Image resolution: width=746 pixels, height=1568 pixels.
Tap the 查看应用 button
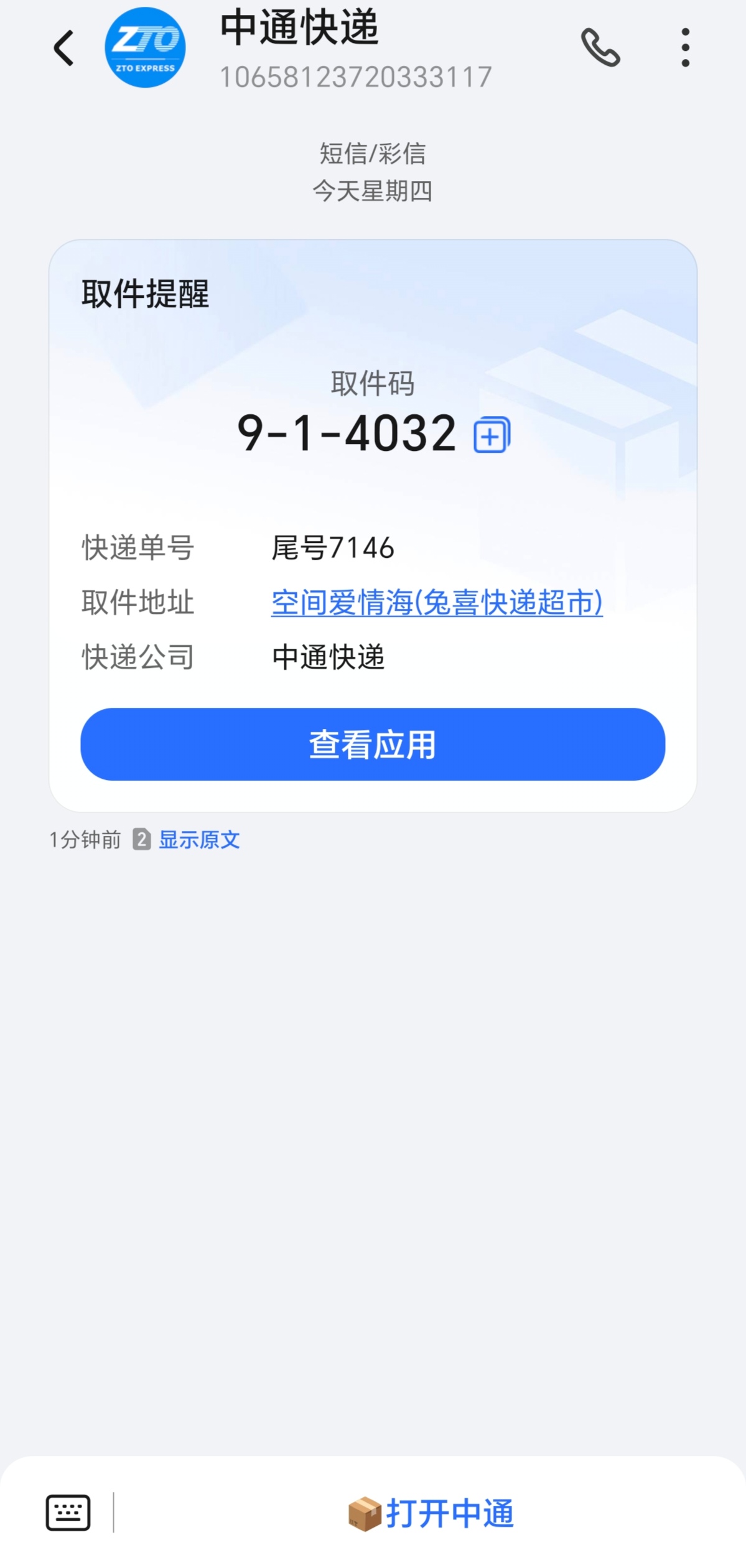373,744
